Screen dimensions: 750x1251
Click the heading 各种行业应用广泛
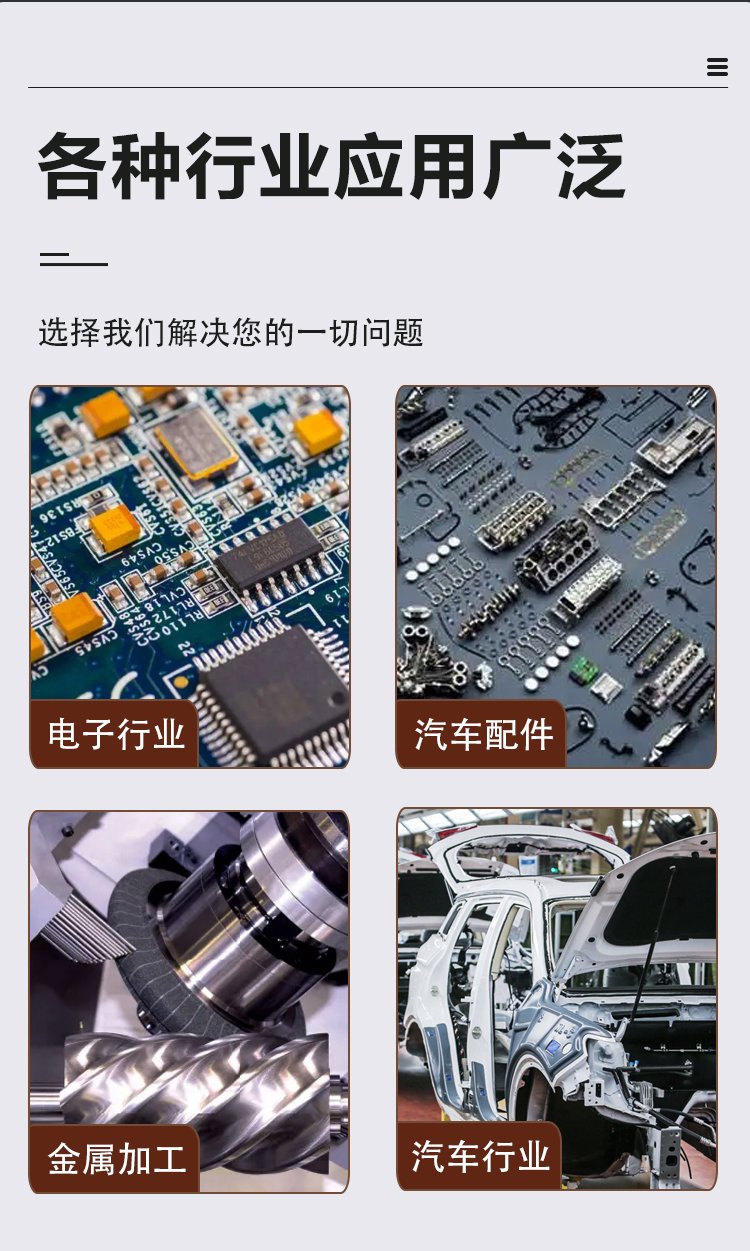(330, 167)
